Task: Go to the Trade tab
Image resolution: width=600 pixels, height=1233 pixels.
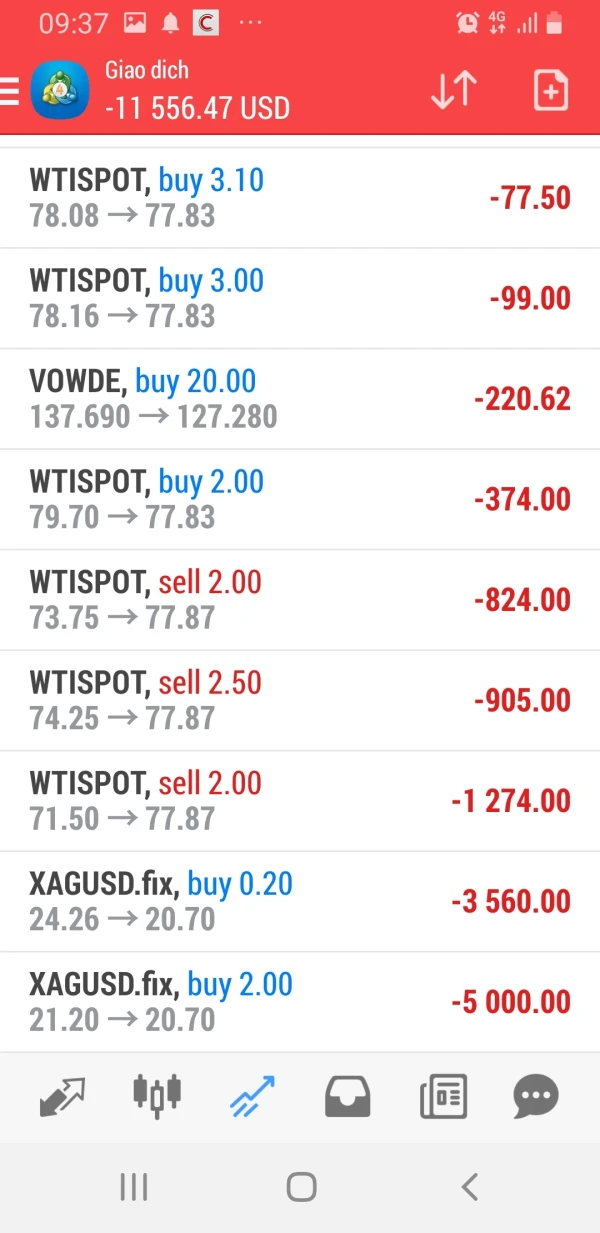Action: (252, 1097)
